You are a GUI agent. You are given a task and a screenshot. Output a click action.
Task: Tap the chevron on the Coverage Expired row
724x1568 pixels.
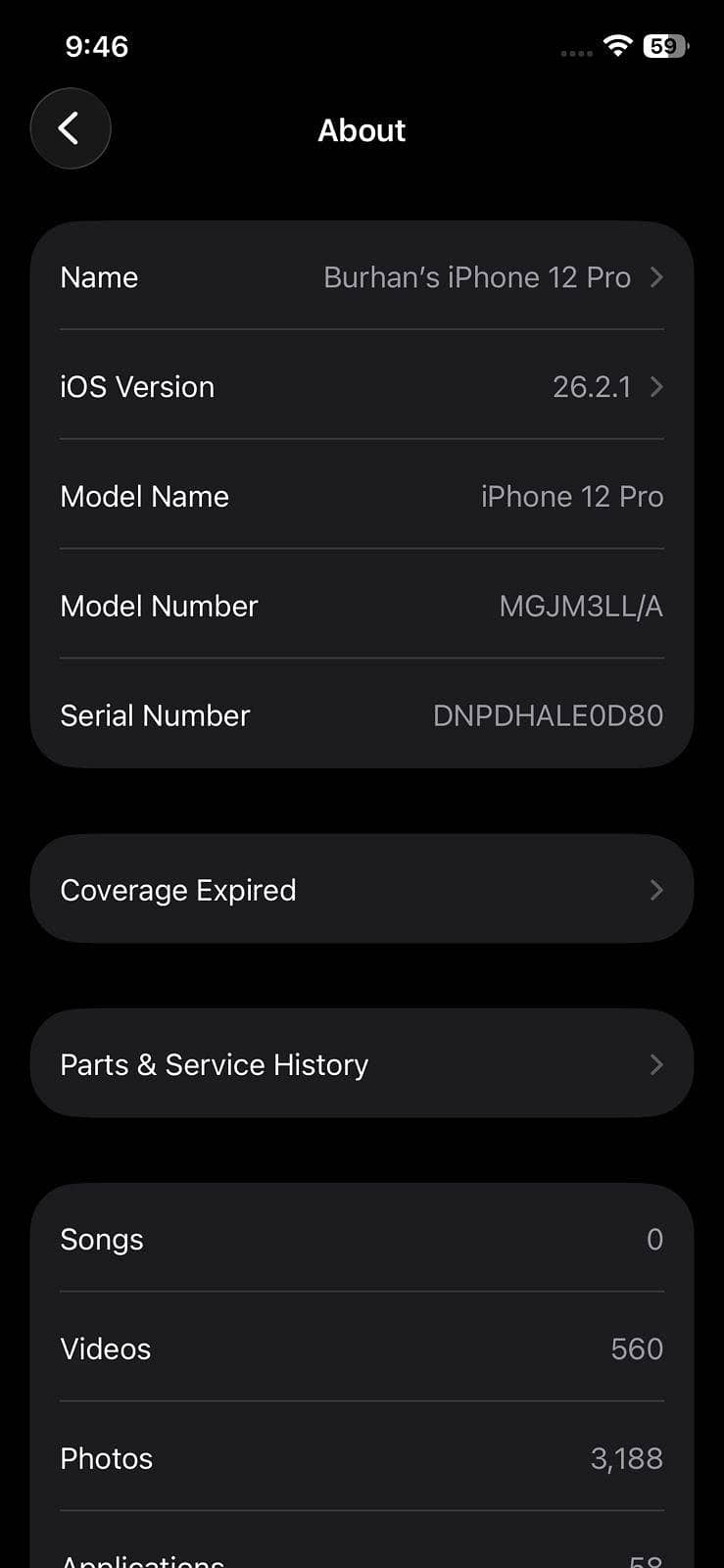pyautogui.click(x=655, y=889)
